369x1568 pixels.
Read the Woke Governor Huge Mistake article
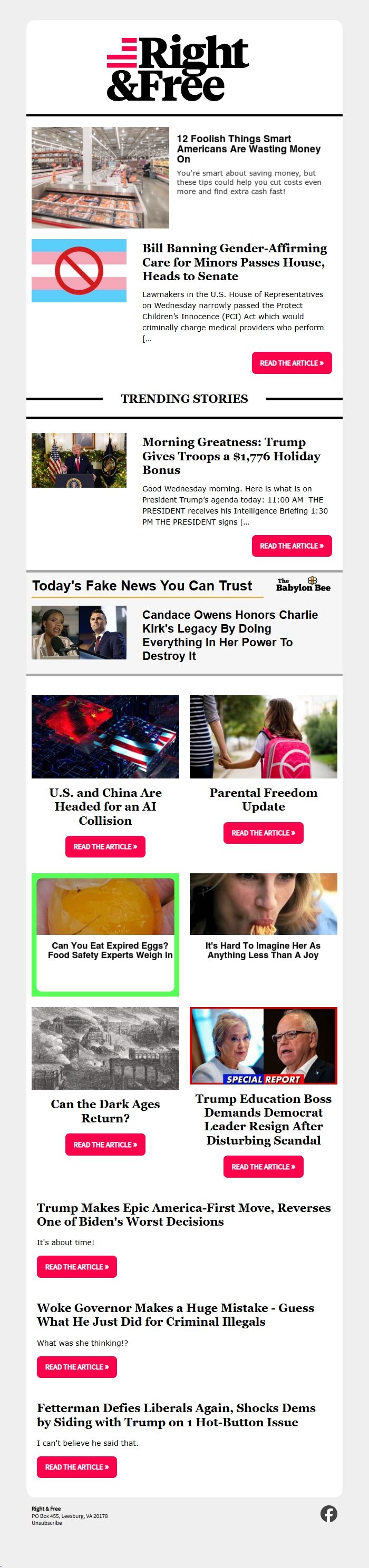pyautogui.click(x=76, y=1366)
